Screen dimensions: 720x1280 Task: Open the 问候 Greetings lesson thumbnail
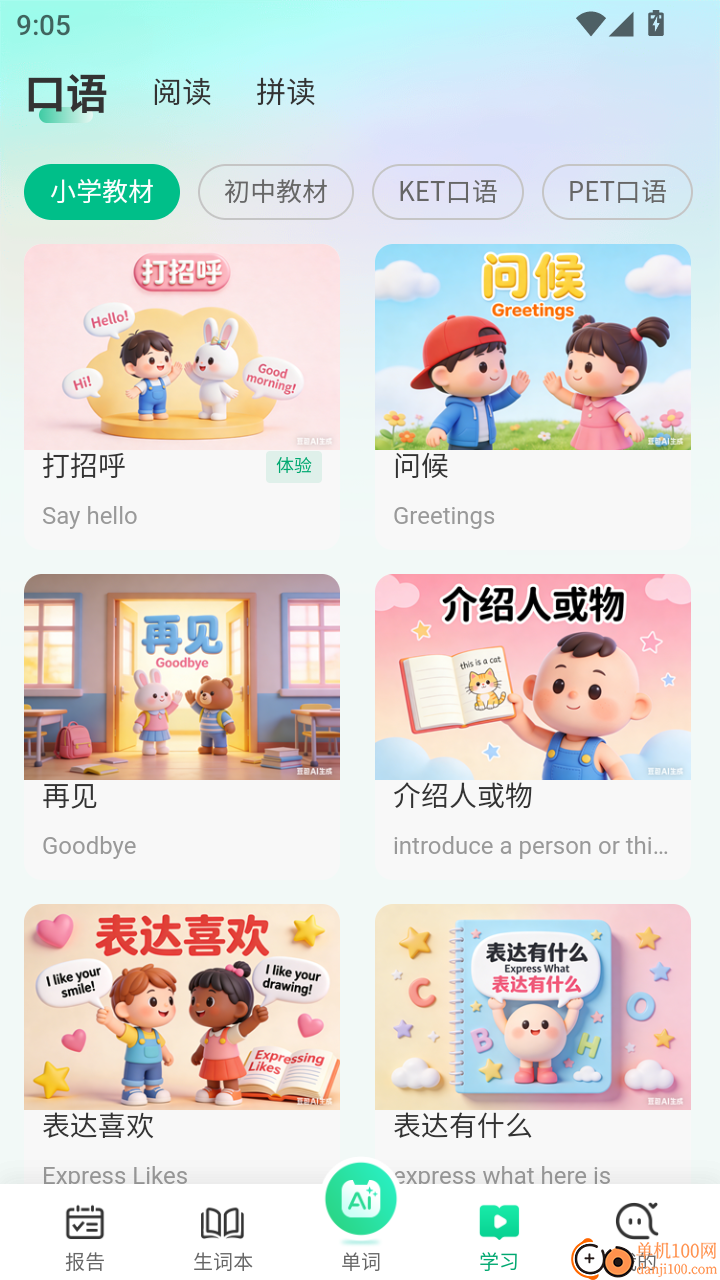[532, 347]
